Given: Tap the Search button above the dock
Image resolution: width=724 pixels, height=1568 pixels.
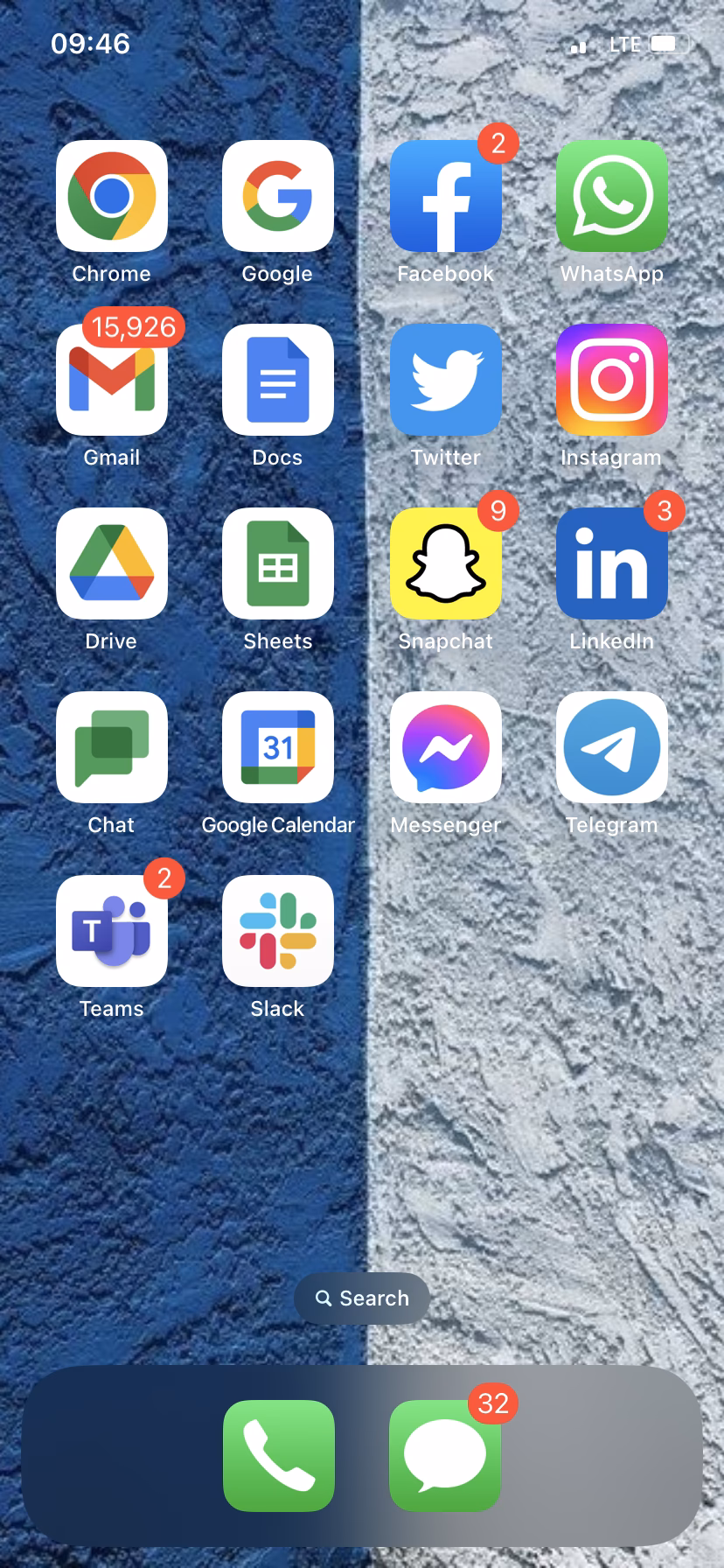Looking at the screenshot, I should click(361, 1298).
